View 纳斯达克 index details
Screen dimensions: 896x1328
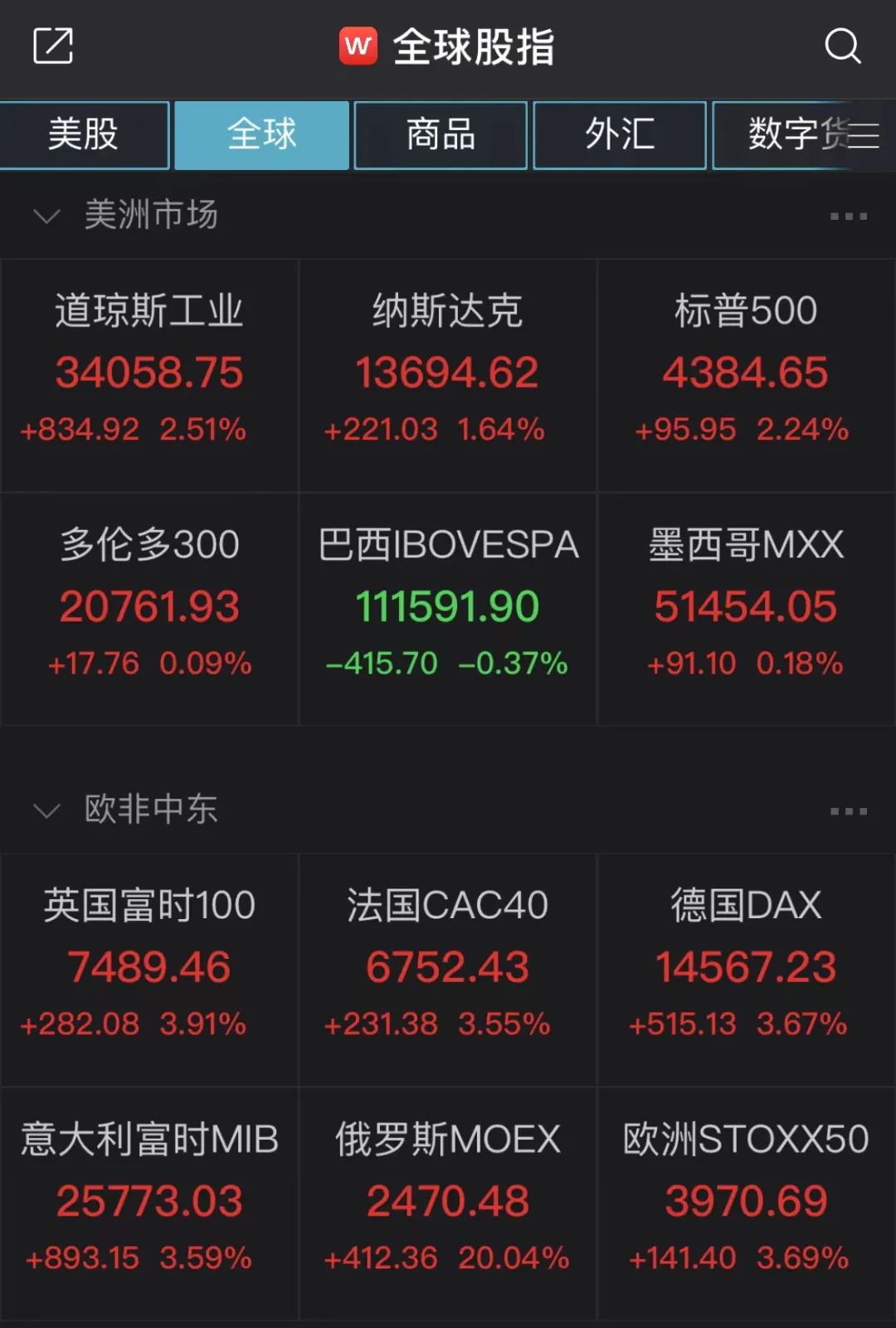447,374
